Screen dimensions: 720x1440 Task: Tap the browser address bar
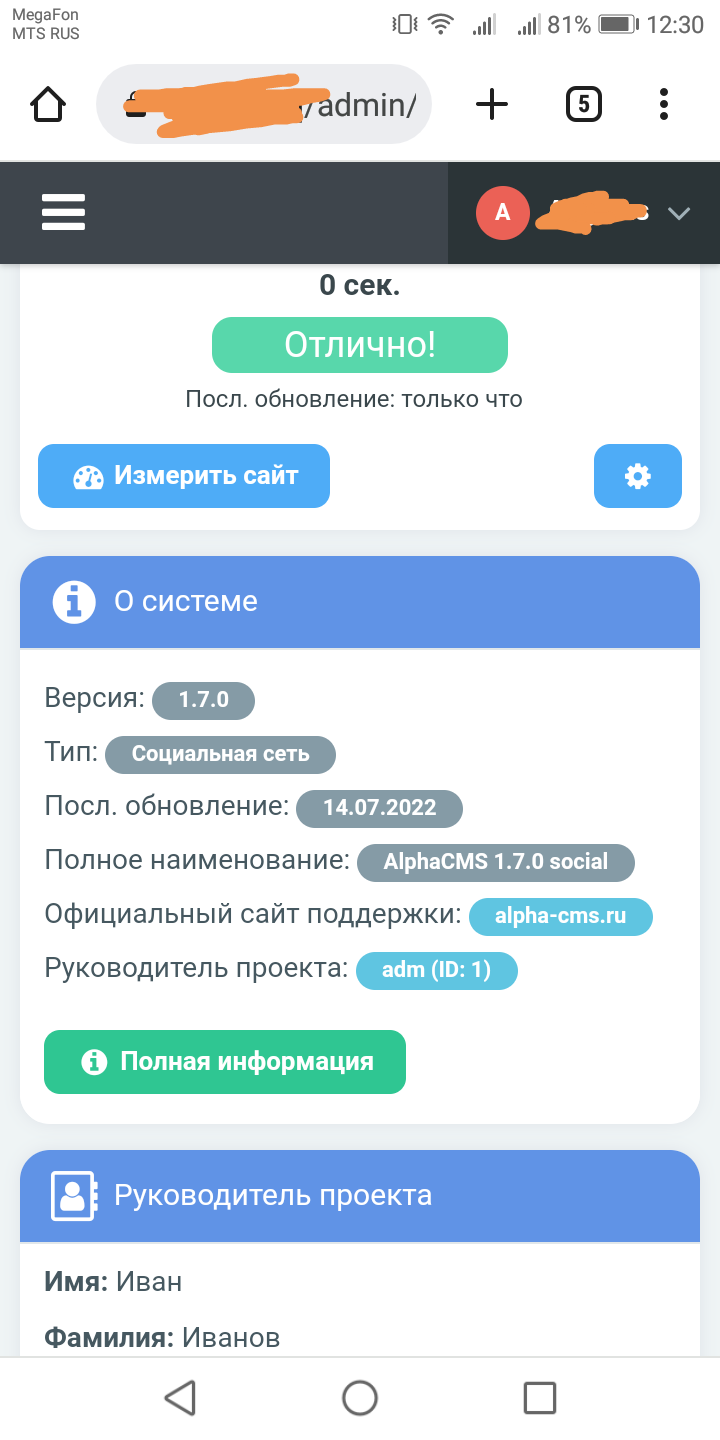coord(264,104)
